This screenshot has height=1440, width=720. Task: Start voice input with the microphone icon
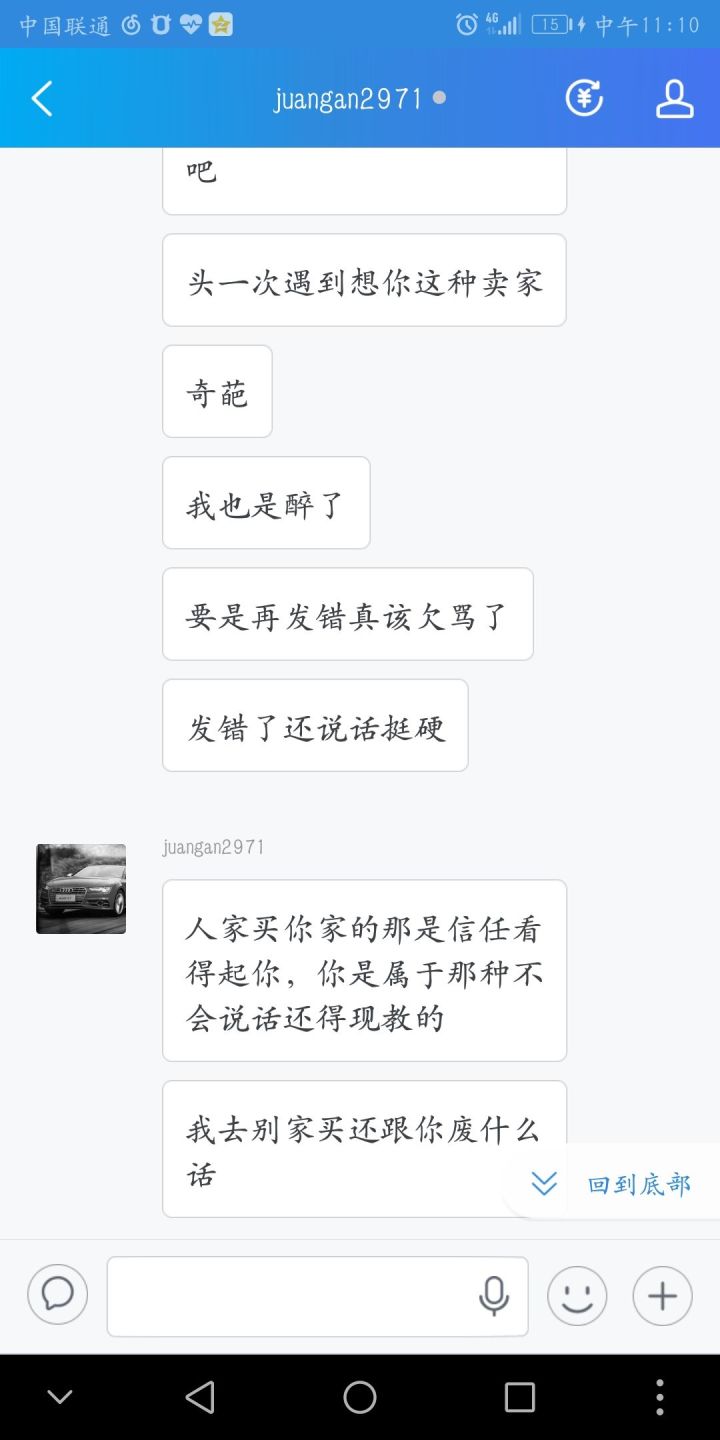[494, 1296]
